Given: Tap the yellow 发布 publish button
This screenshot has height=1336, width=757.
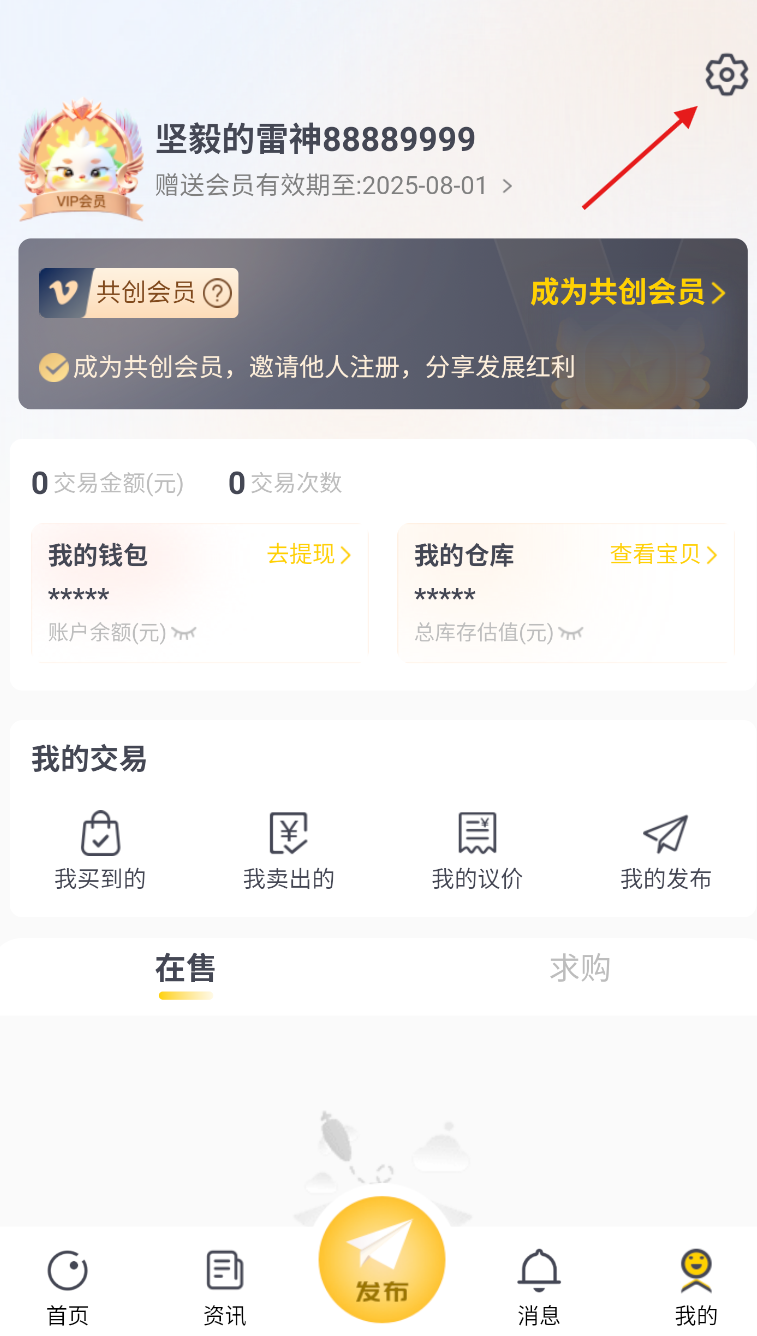Looking at the screenshot, I should coord(381,1260).
